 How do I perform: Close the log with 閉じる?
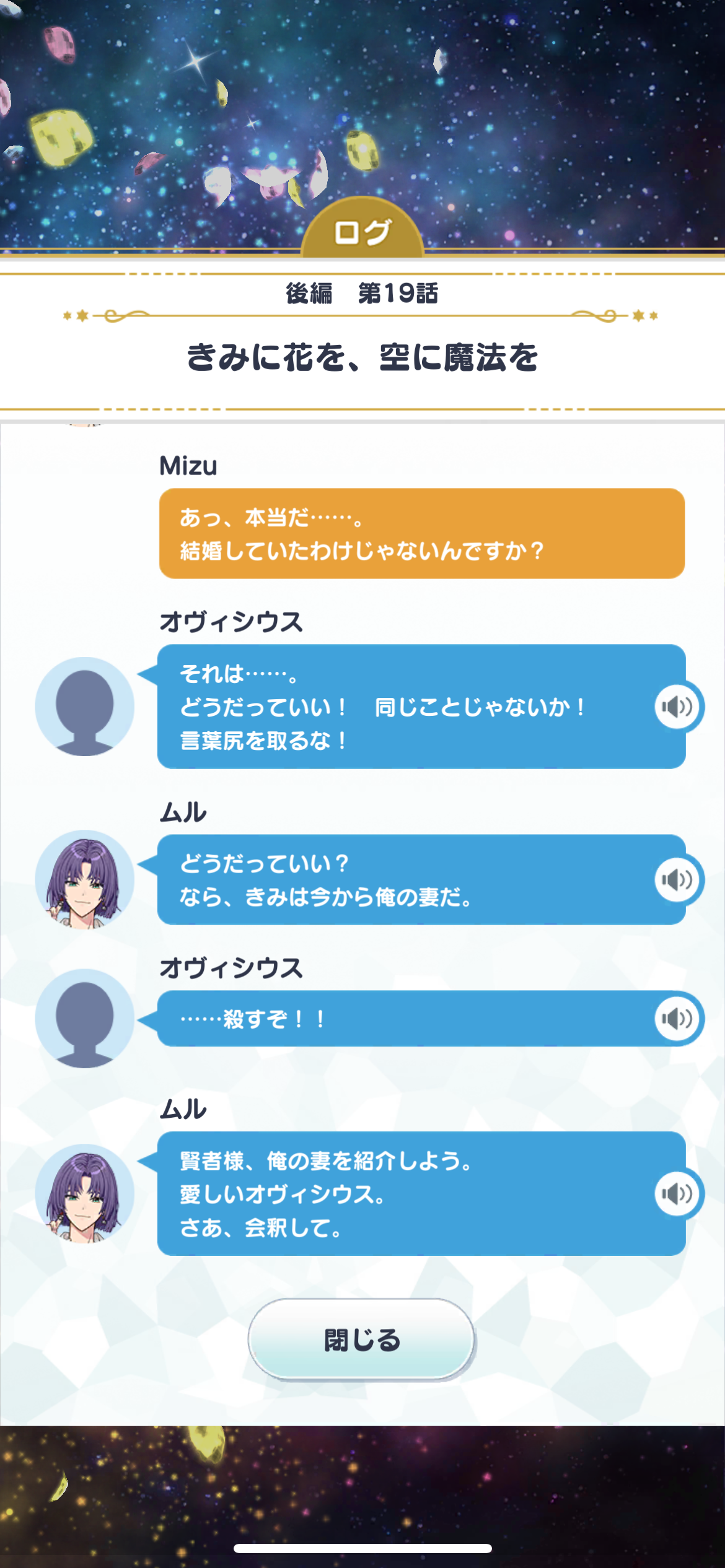pyautogui.click(x=362, y=1339)
